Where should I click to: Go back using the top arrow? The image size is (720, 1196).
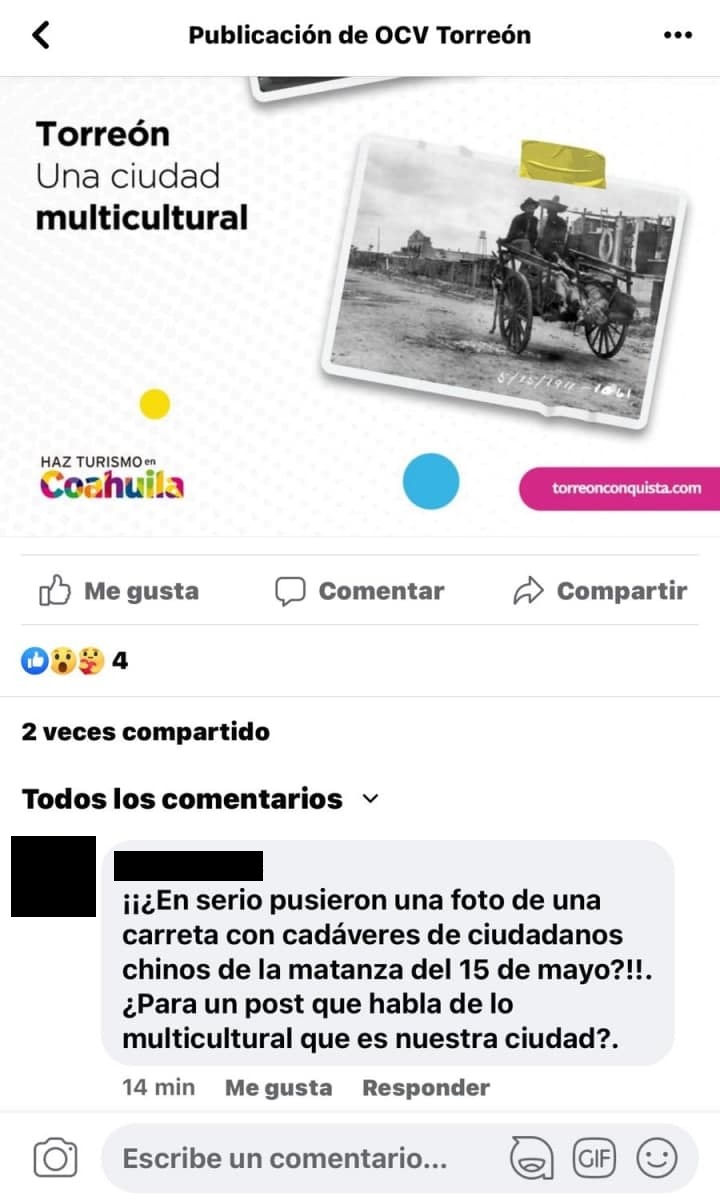click(40, 35)
